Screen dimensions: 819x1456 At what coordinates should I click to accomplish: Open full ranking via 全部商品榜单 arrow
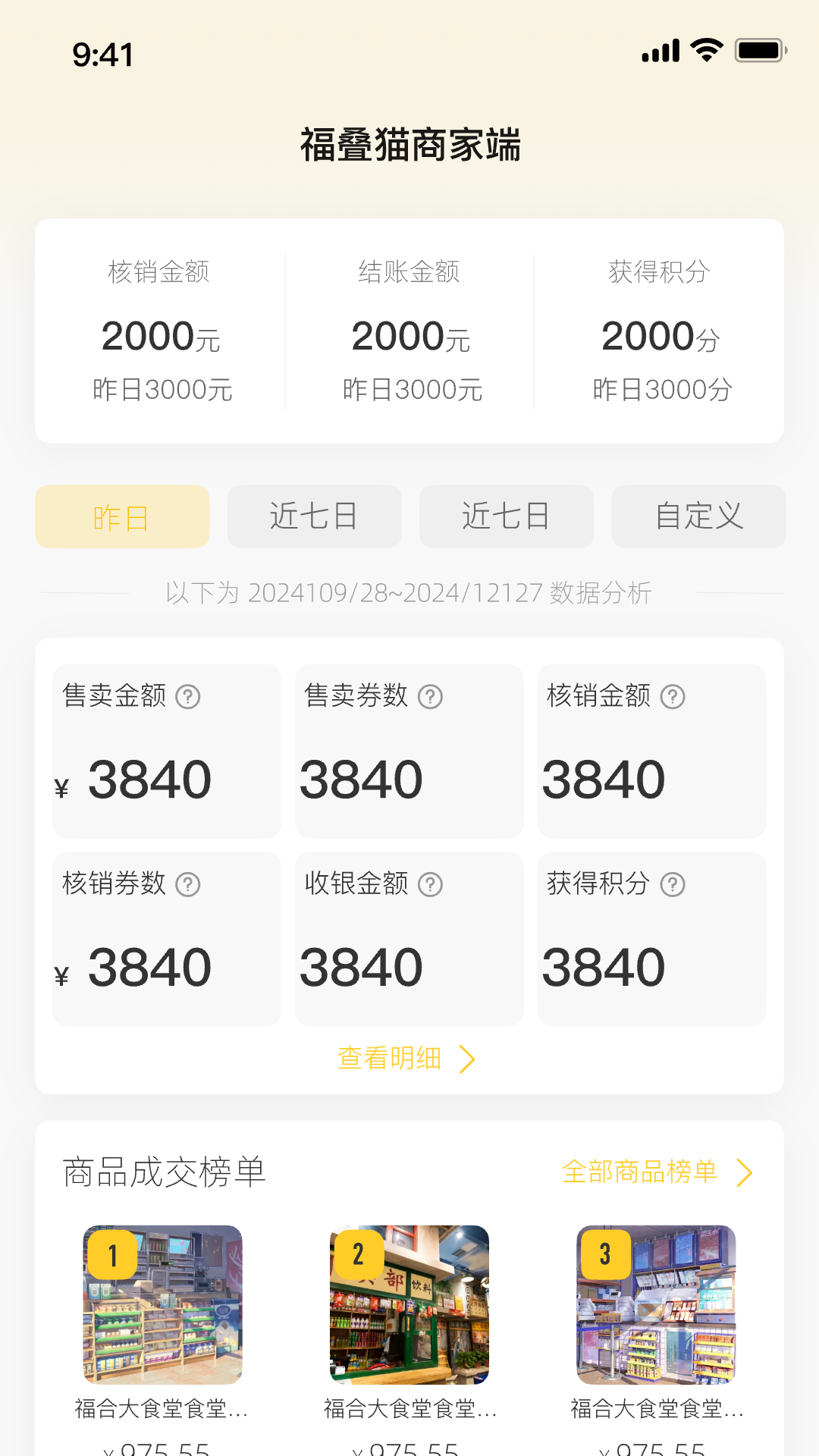click(x=745, y=1173)
